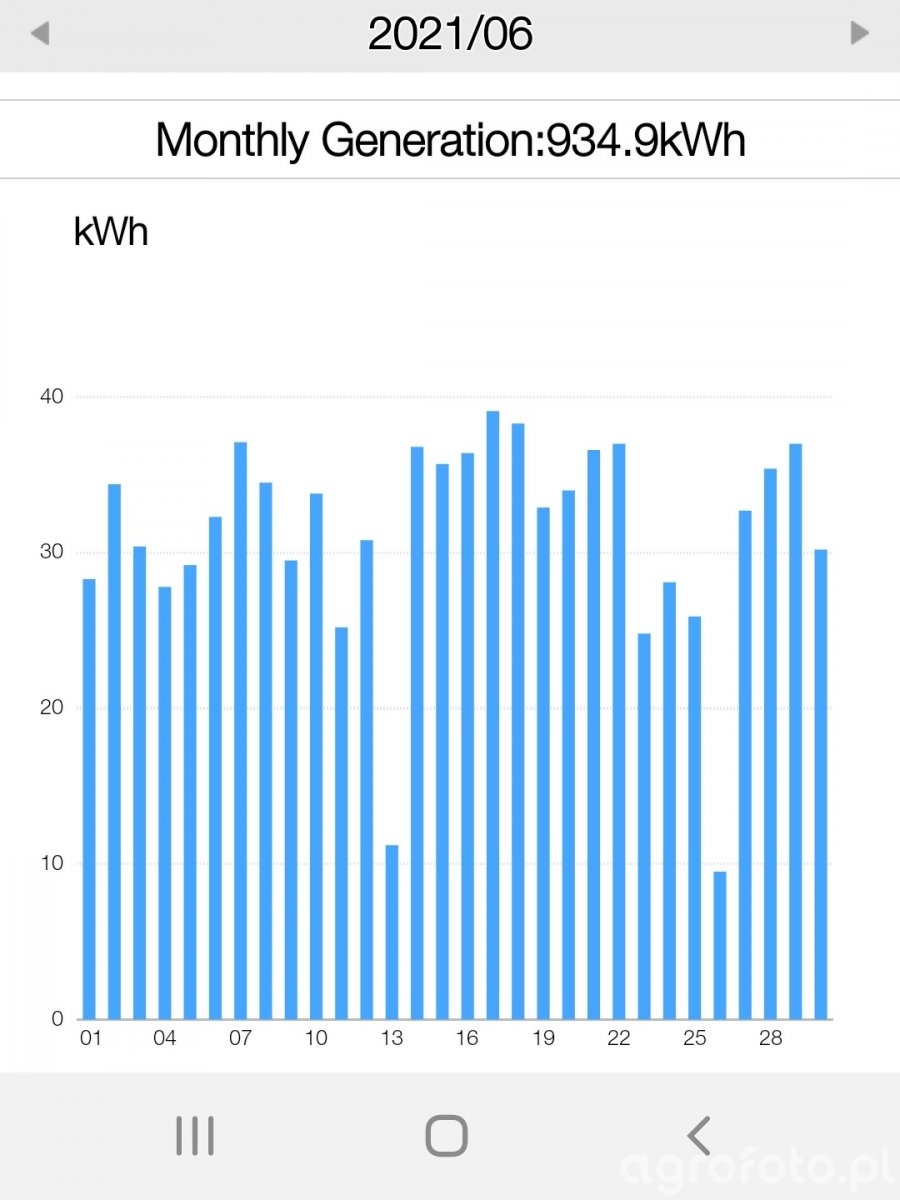900x1200 pixels.
Task: Go to the previous month
Action: coord(40,34)
